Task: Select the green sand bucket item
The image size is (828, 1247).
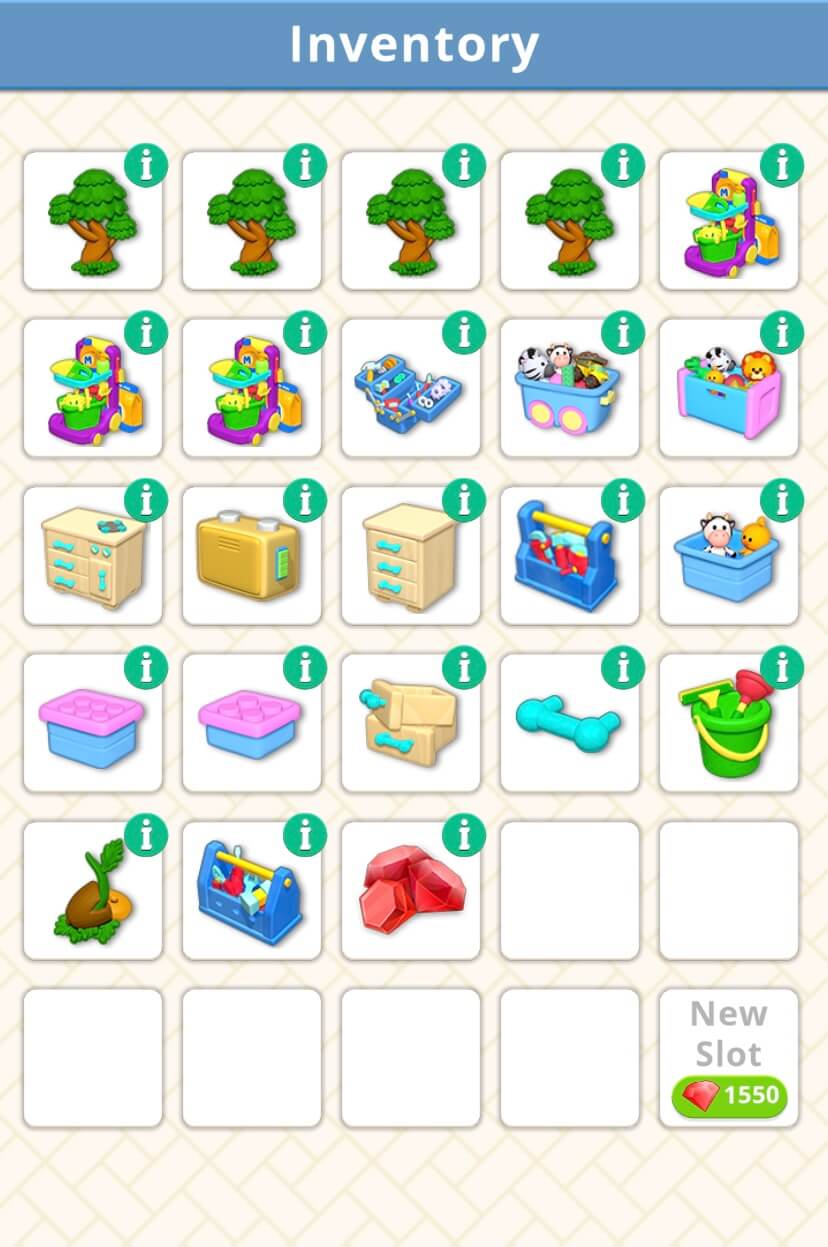Action: point(728,724)
